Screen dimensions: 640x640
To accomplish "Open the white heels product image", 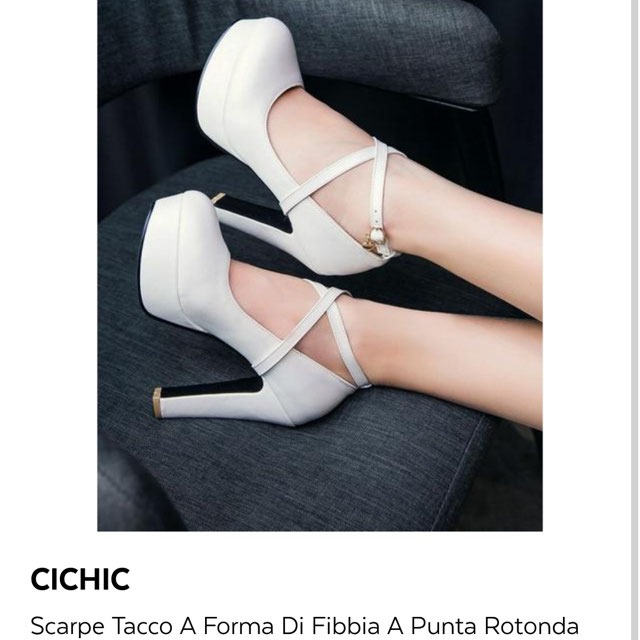I will (x=320, y=265).
